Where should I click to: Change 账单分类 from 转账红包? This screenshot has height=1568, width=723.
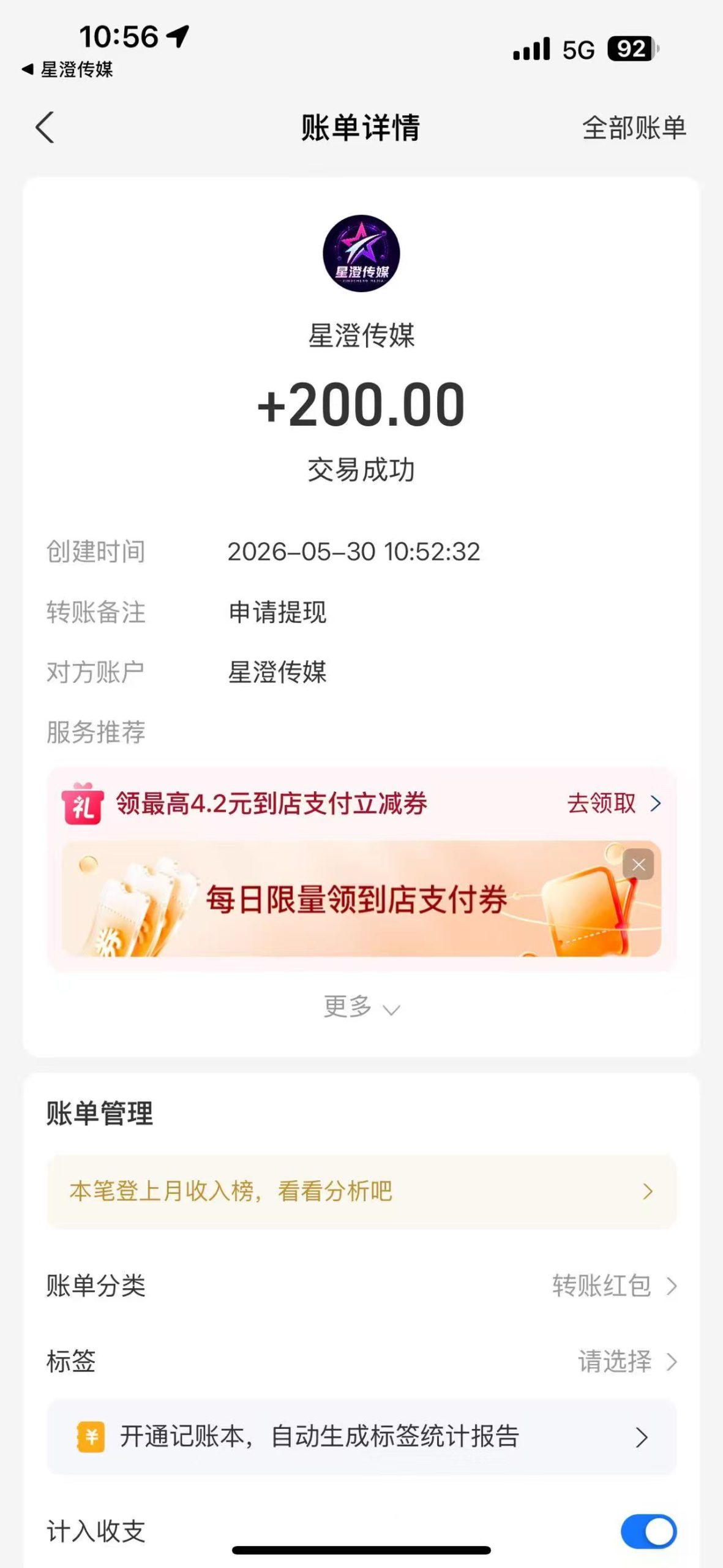361,1286
